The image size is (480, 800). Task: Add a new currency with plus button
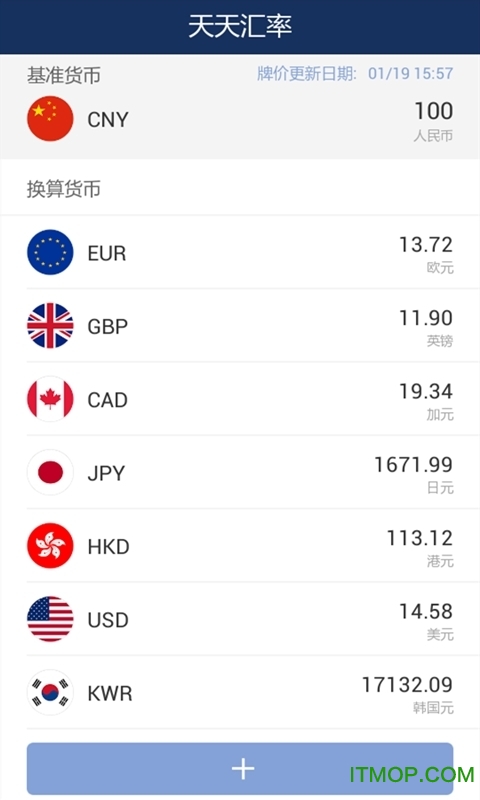point(240,769)
